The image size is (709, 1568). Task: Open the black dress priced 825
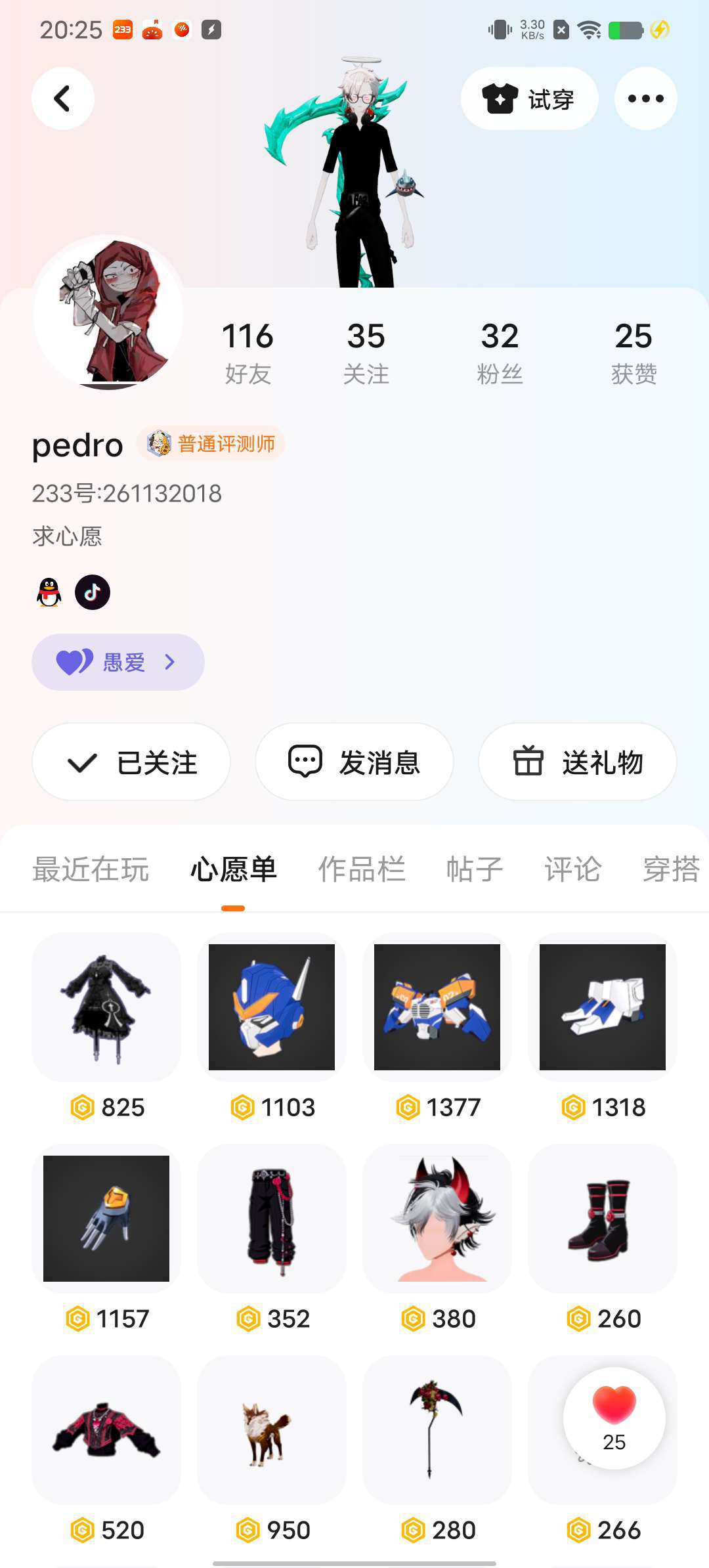(x=106, y=1008)
